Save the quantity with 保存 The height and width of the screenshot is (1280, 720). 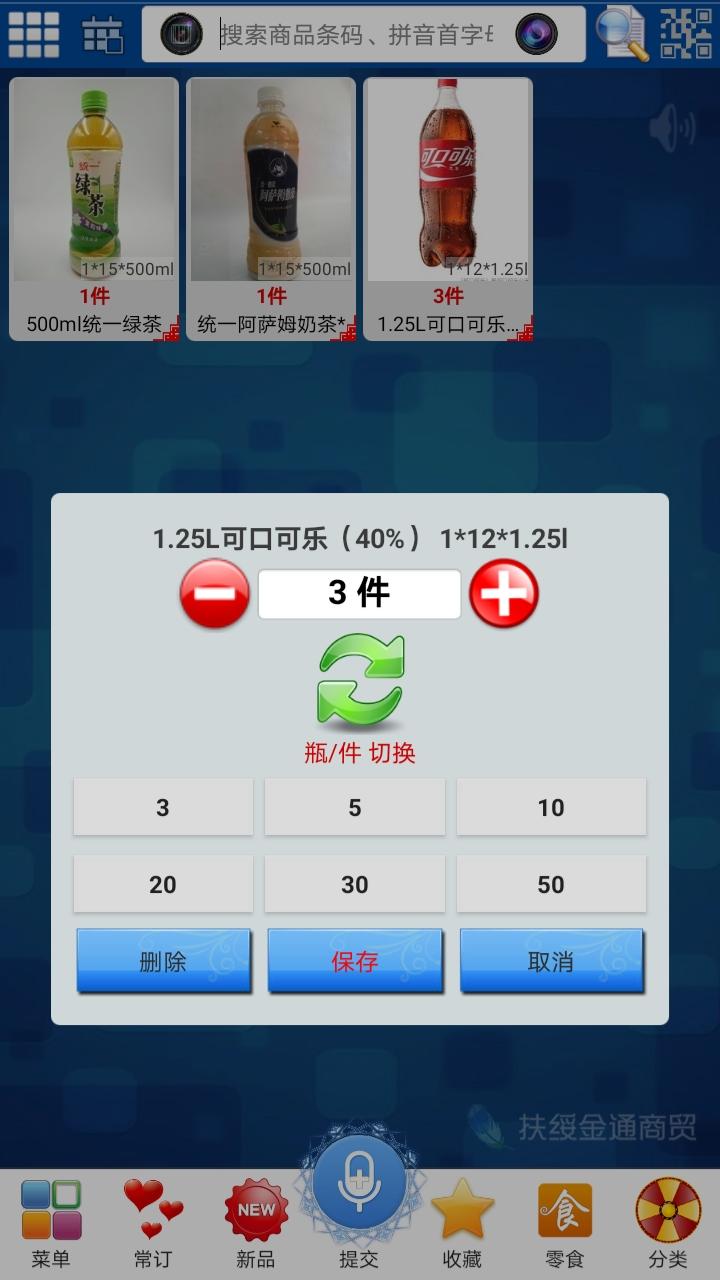[354, 961]
